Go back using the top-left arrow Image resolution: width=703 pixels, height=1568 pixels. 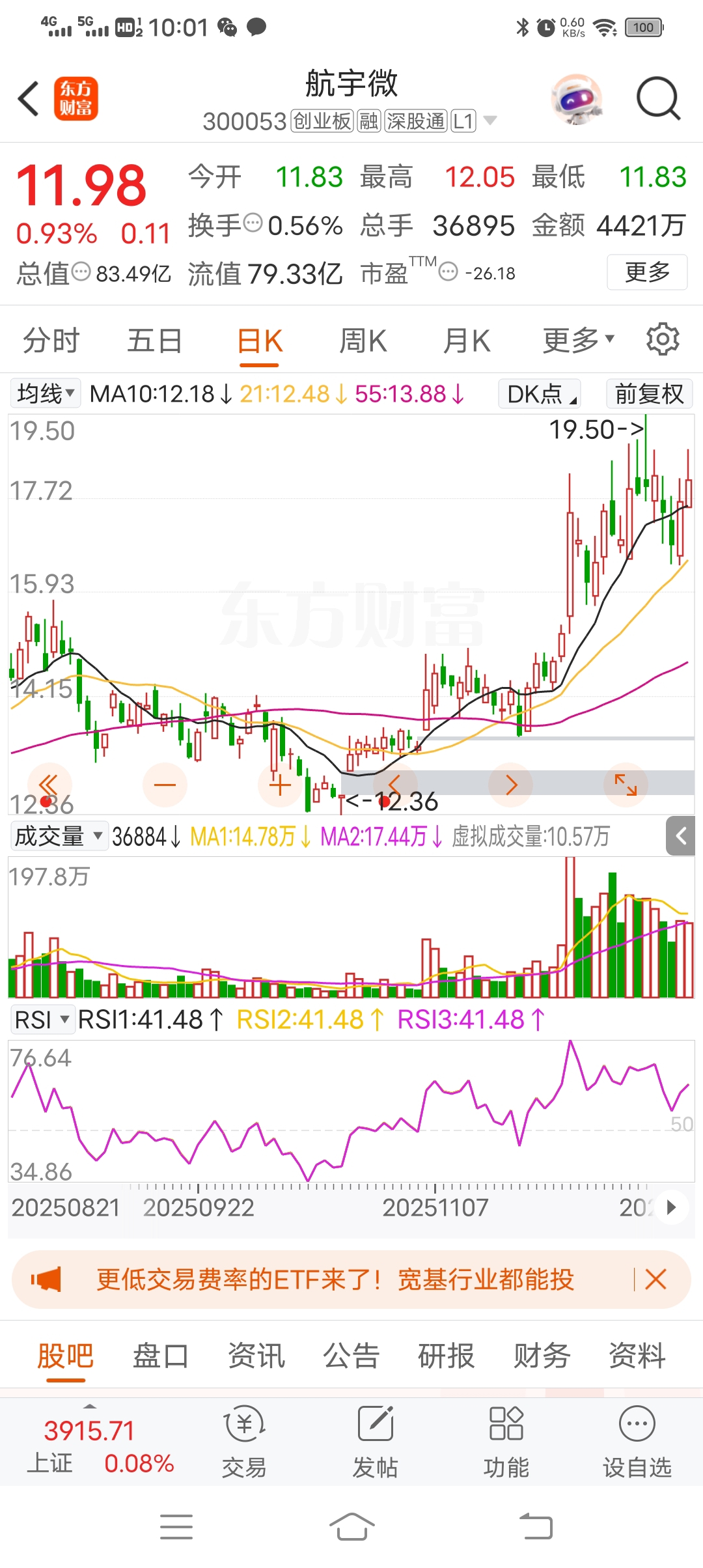[29, 99]
